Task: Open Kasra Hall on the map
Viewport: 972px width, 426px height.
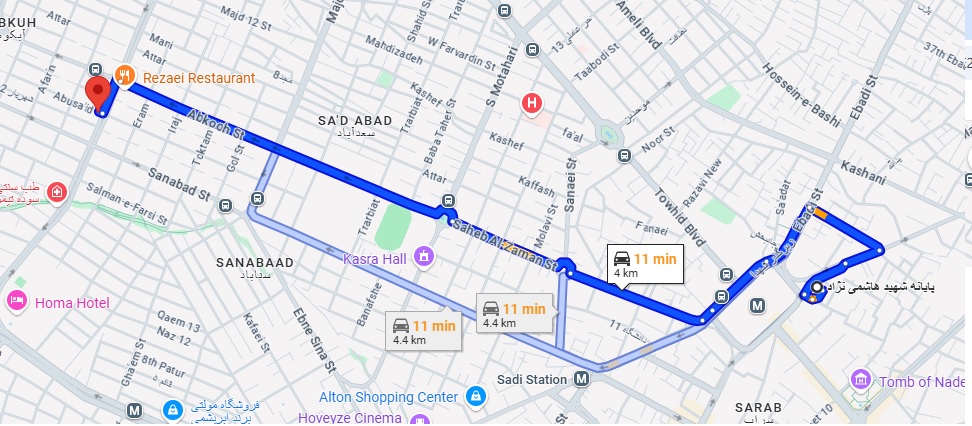Action: 424,258
